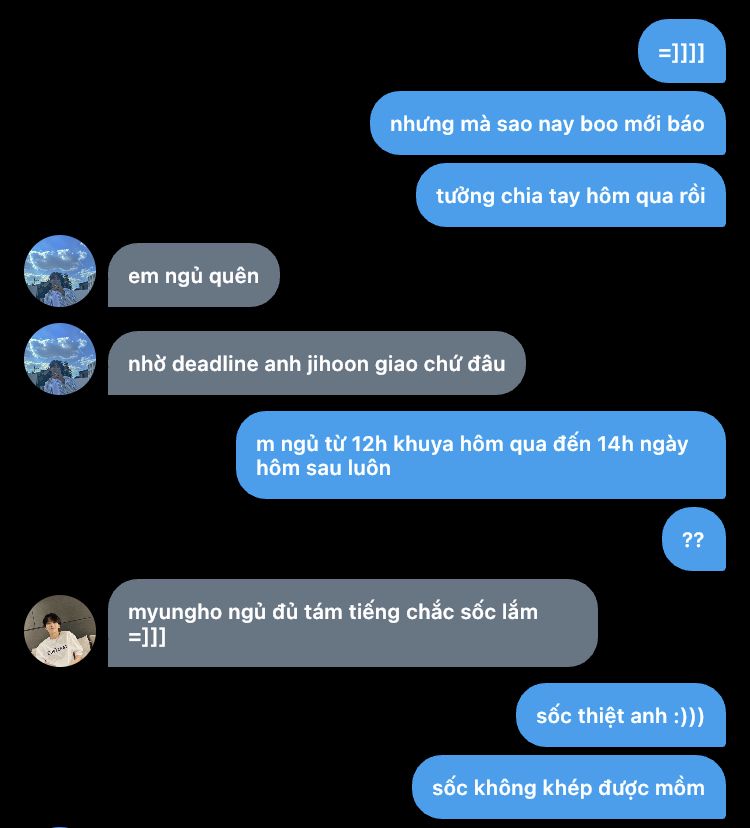
Task: Open sender's avatar beside "em ngủ quên"
Action: click(60, 271)
